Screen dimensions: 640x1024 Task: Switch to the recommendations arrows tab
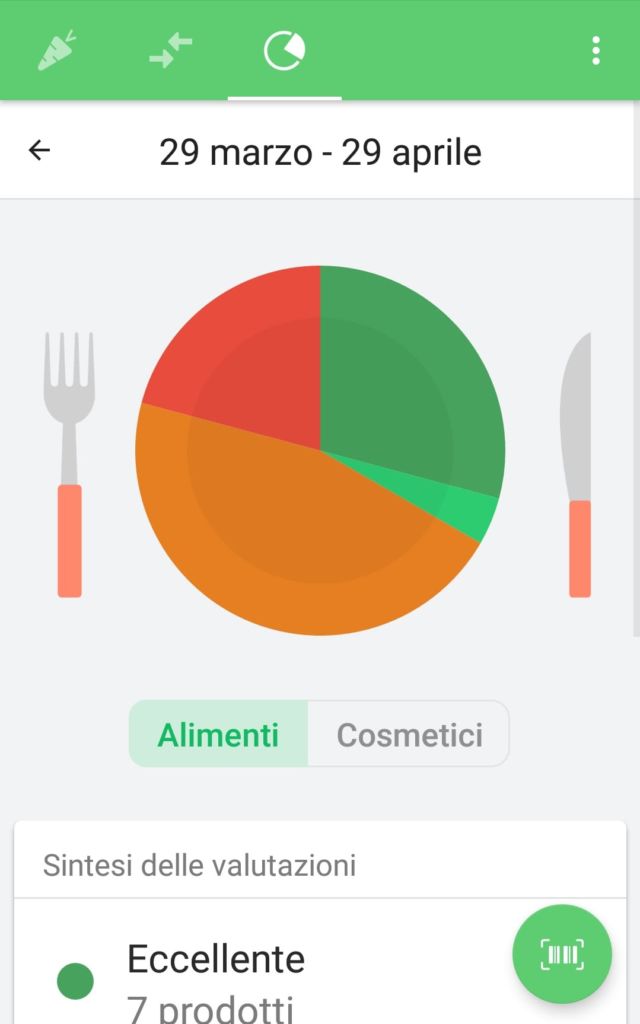171,50
